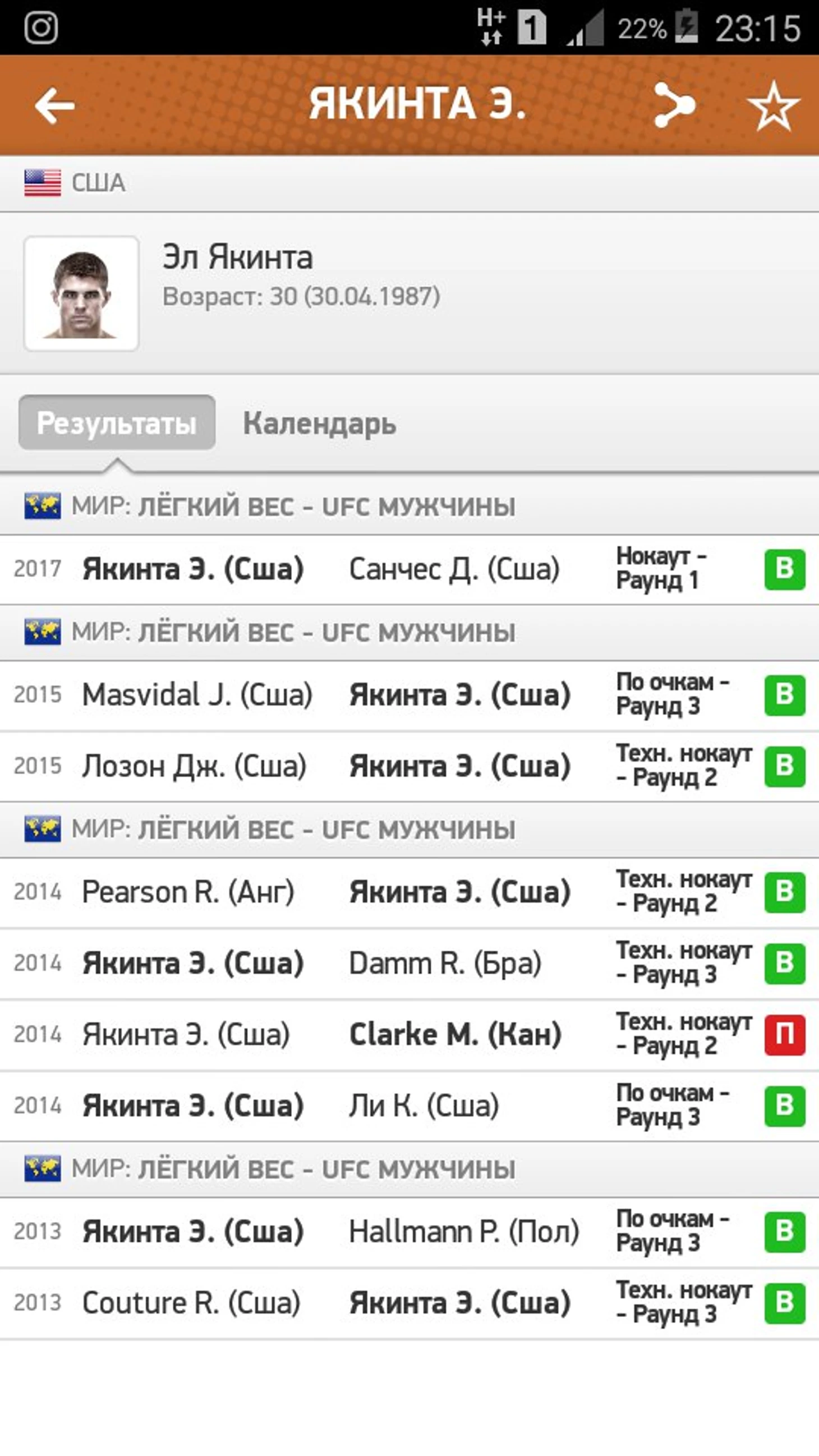819x1456 pixels.
Task: Open the 2013 fight with Hallmann P.
Action: click(x=409, y=1231)
